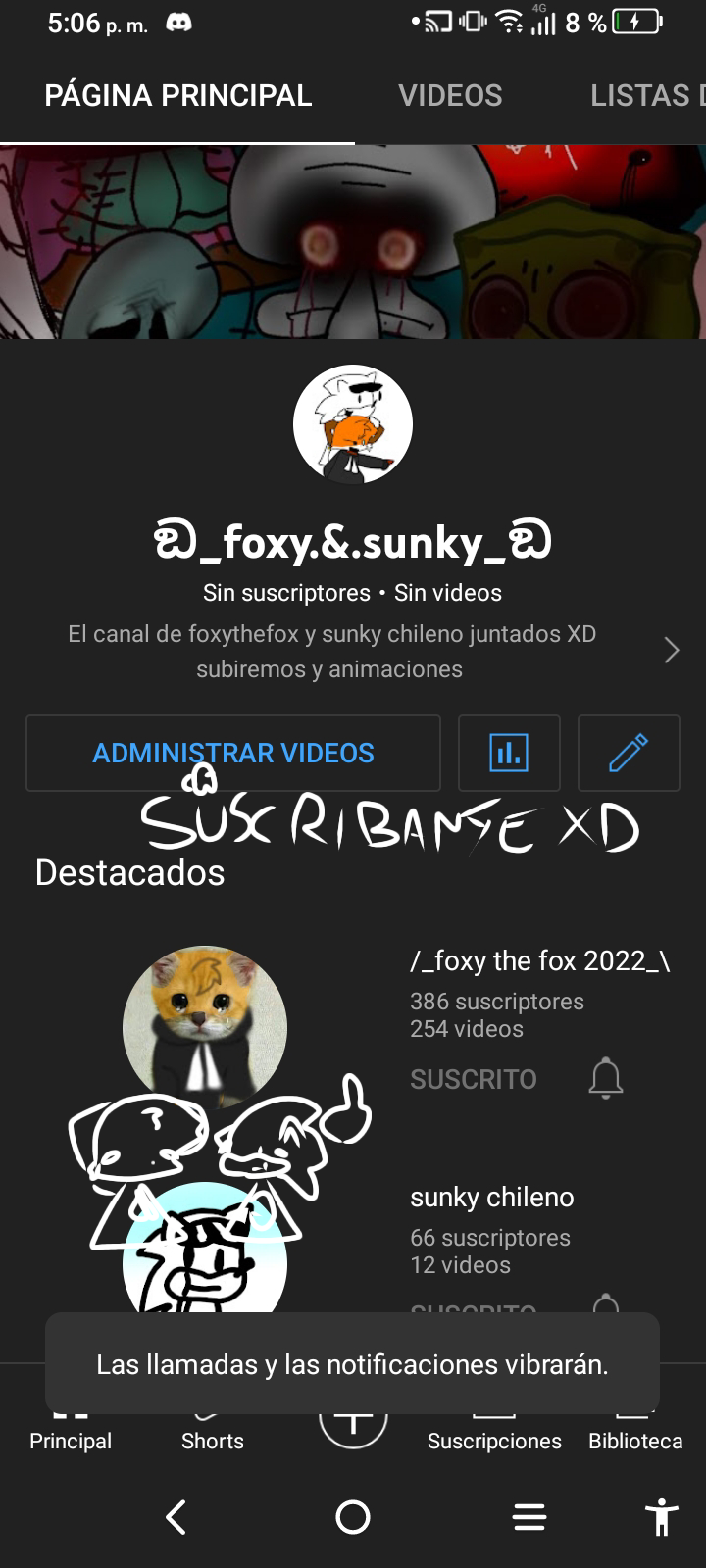Go back with the system back button
Screen dimensions: 706x1568
[176, 1517]
